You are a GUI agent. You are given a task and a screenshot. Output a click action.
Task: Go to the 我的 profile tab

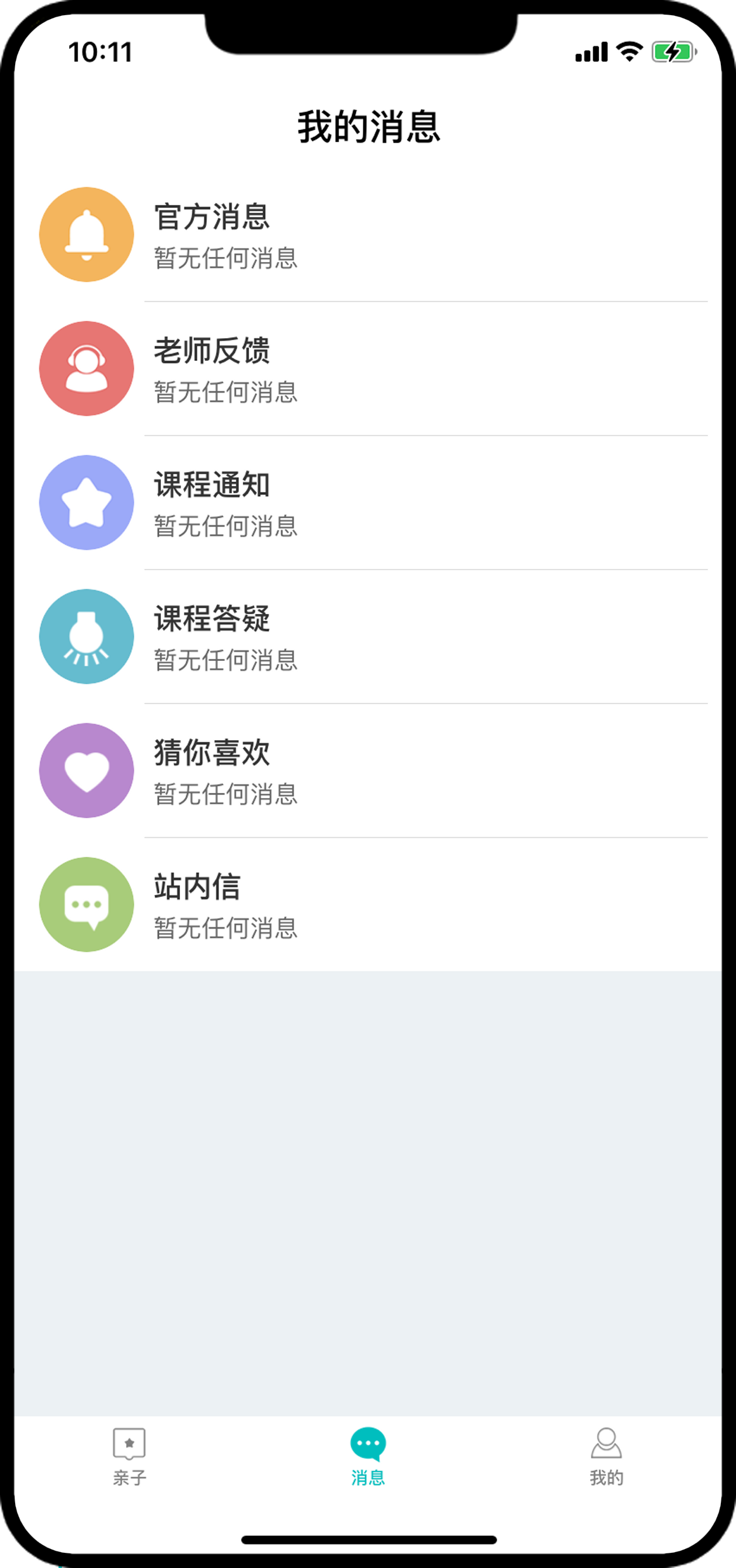(x=606, y=1456)
